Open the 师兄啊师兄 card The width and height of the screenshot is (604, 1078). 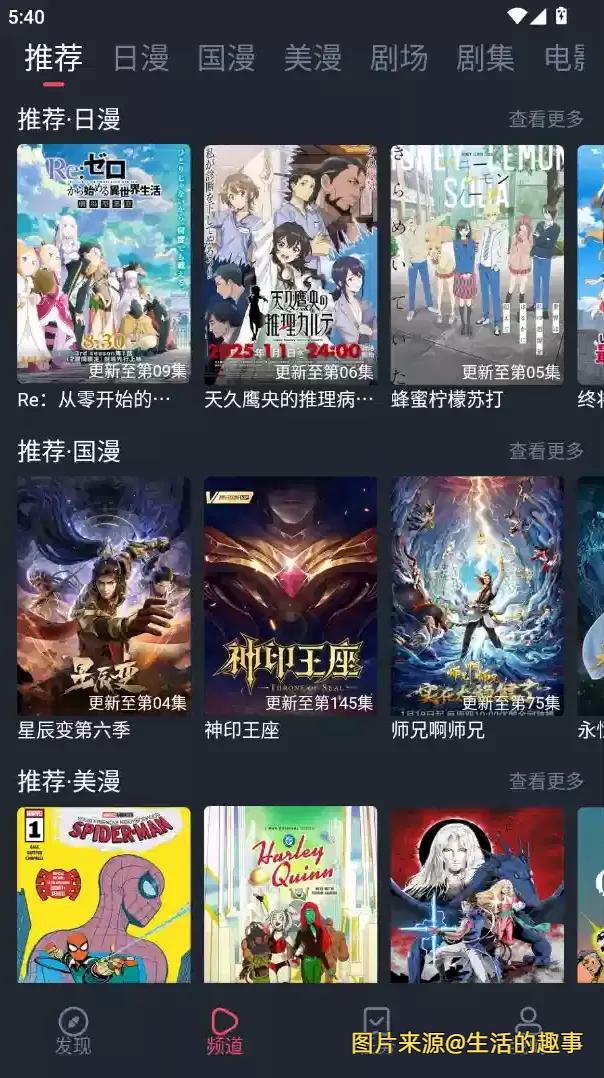coord(477,596)
